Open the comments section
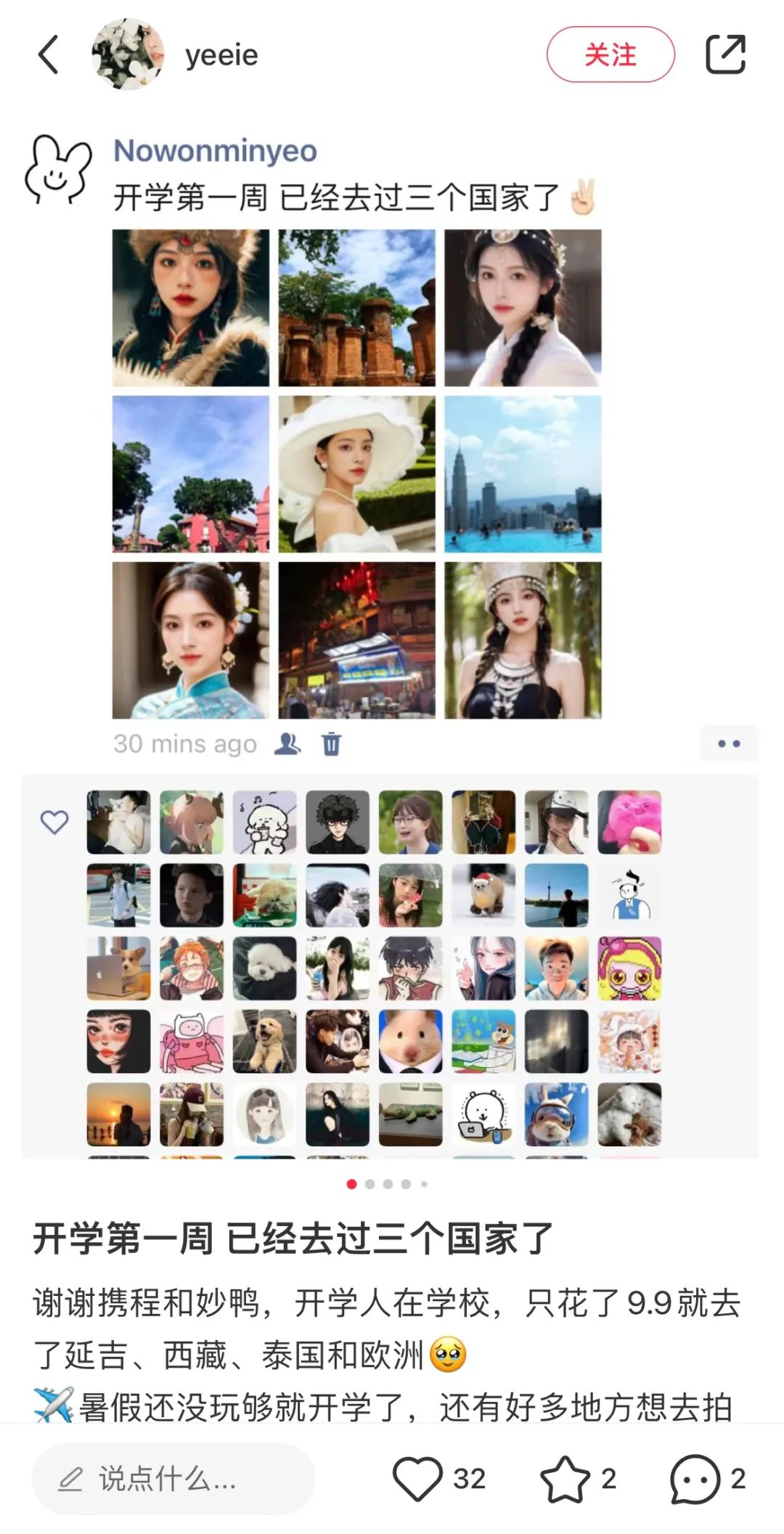 [x=695, y=1479]
